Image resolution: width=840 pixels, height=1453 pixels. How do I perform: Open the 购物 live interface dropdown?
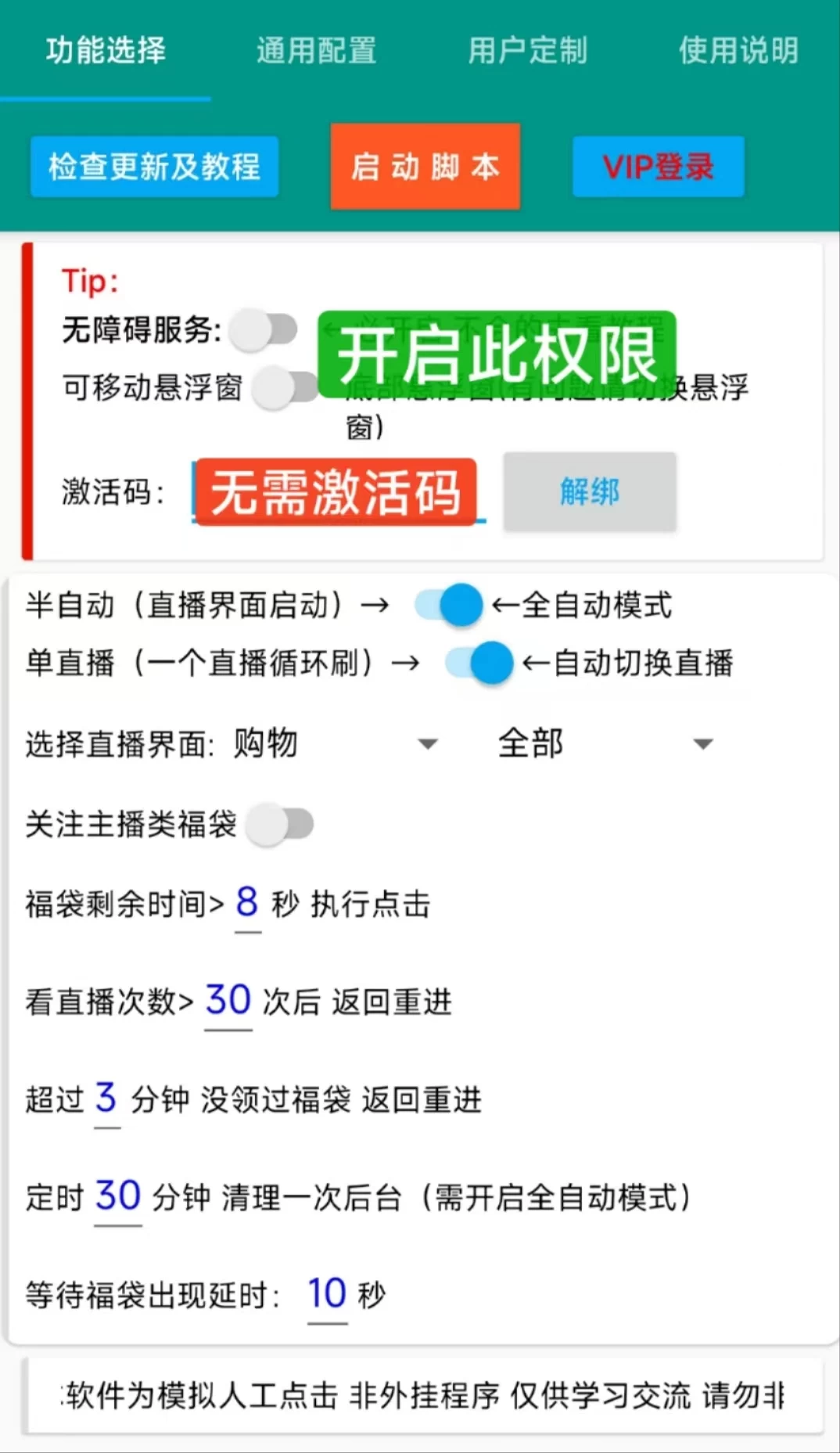pyautogui.click(x=336, y=744)
